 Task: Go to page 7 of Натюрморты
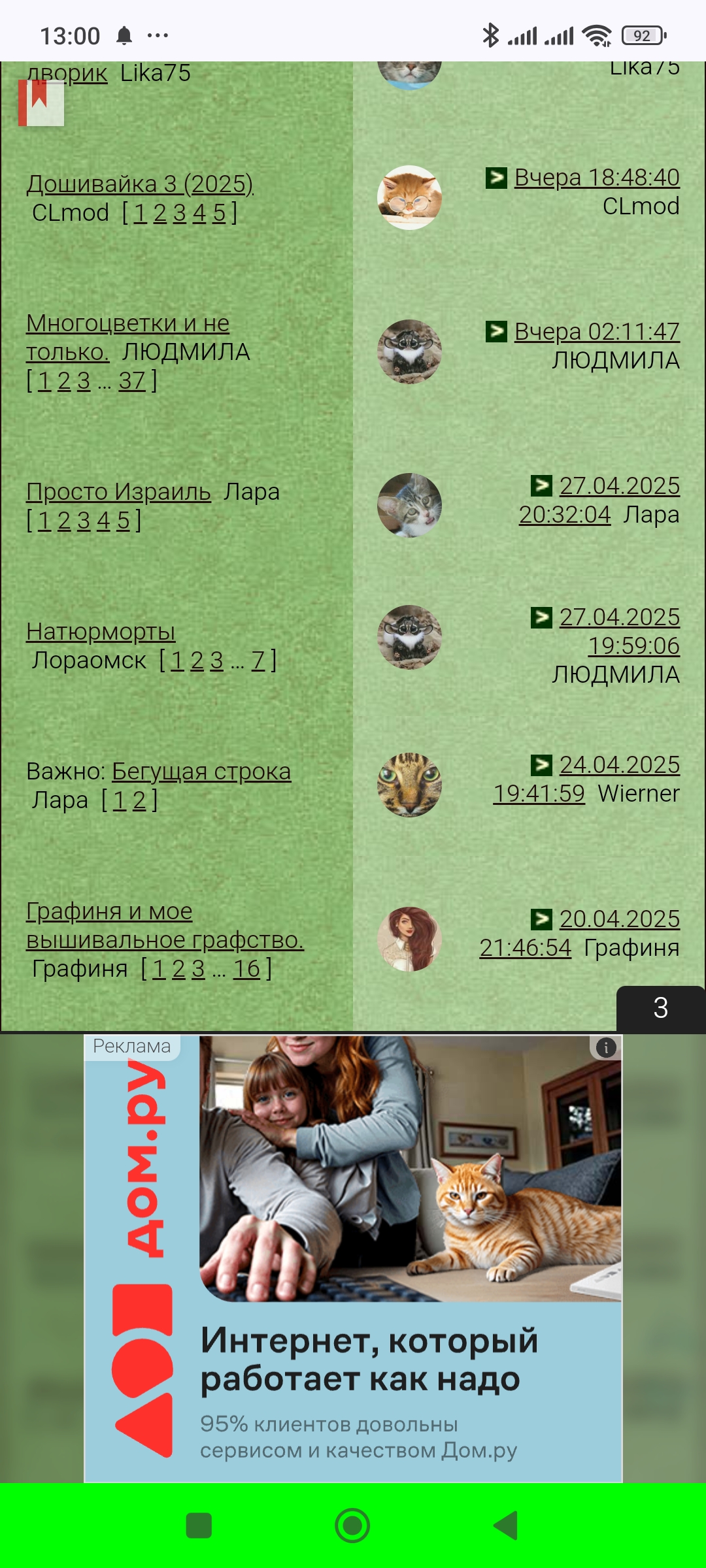point(258,661)
